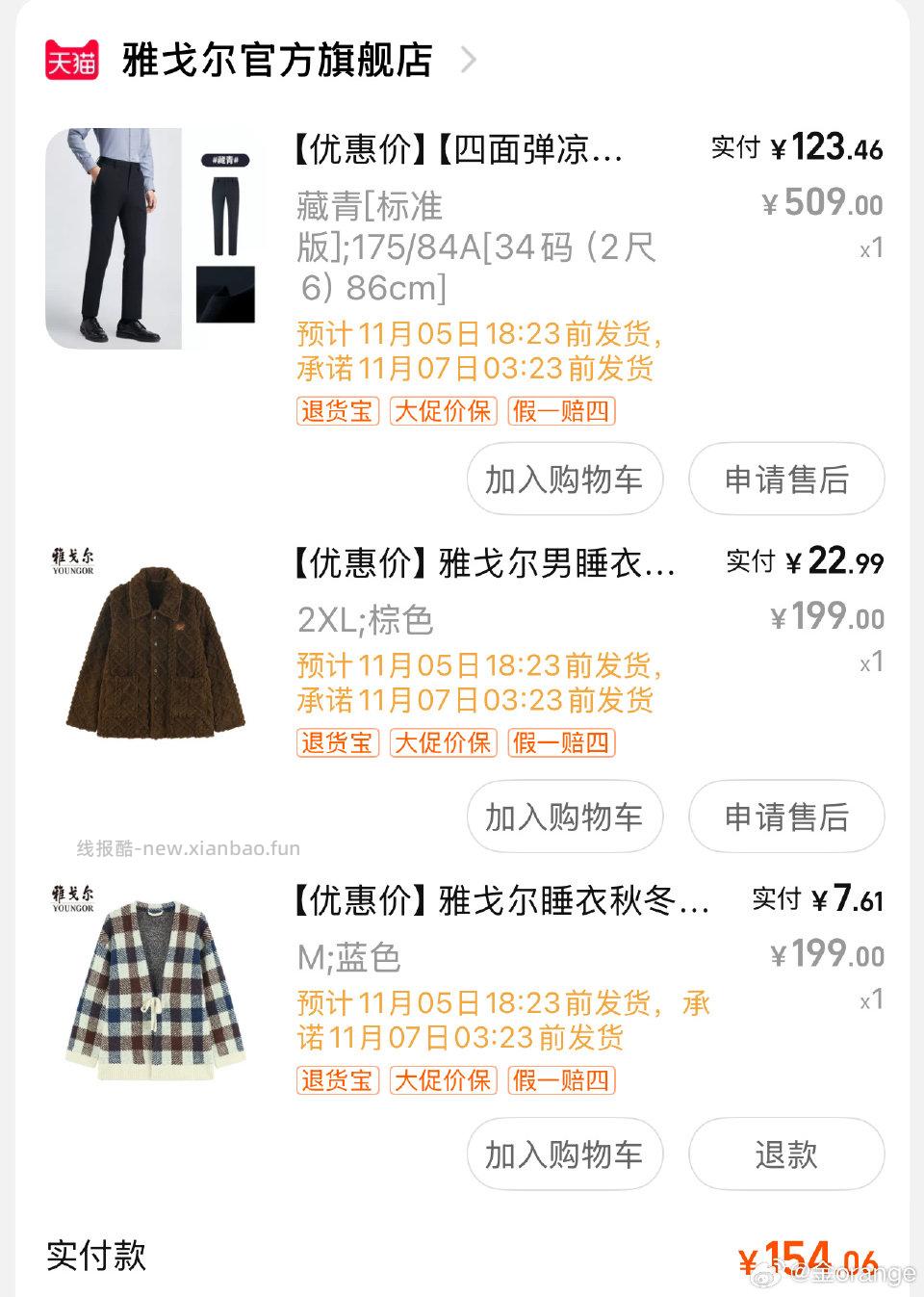This screenshot has width=924, height=1297.
Task: Open spec selection showing M;蓝色
Action: pos(350,958)
